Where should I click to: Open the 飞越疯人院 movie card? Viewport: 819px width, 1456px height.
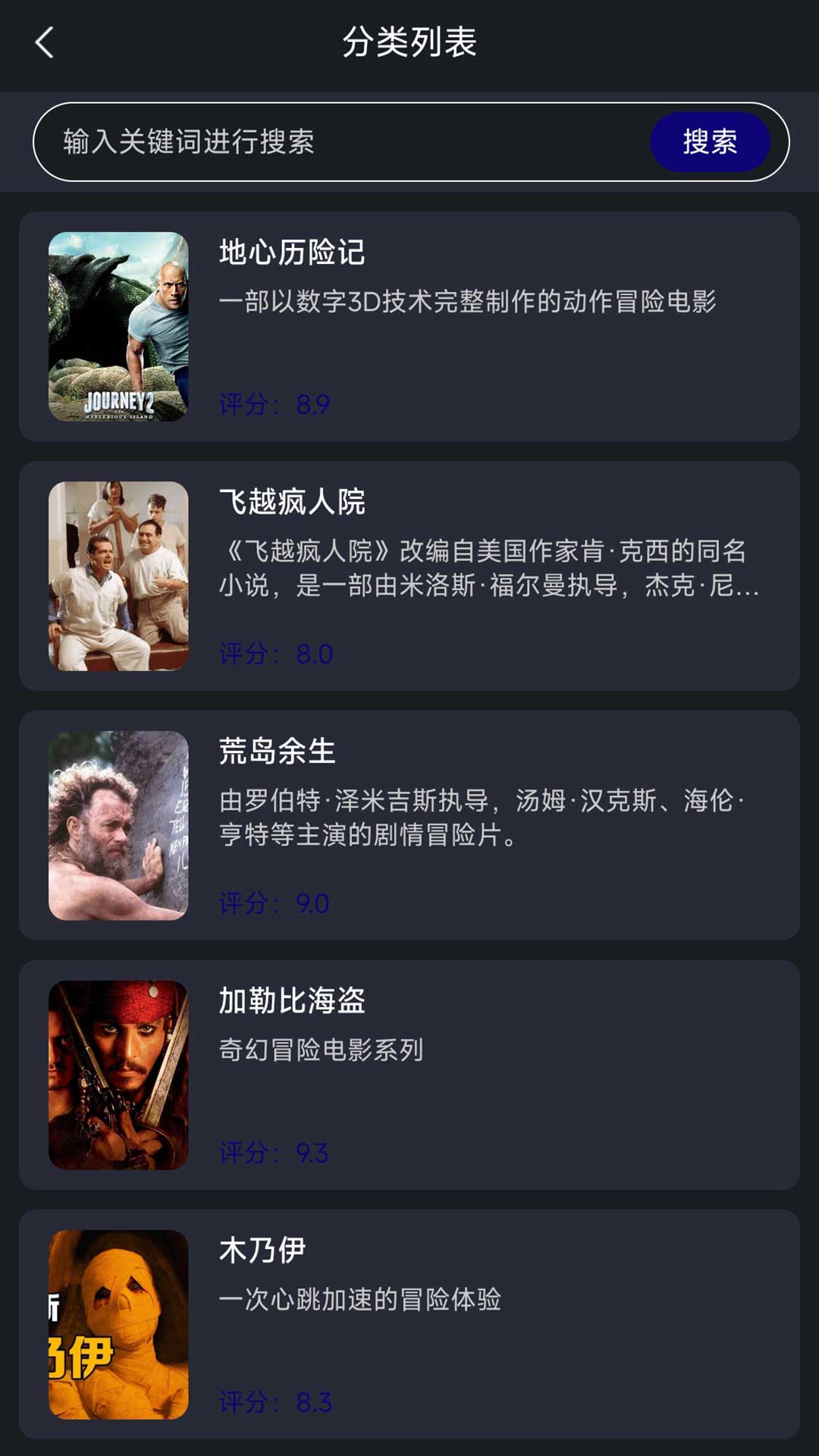pyautogui.click(x=409, y=576)
